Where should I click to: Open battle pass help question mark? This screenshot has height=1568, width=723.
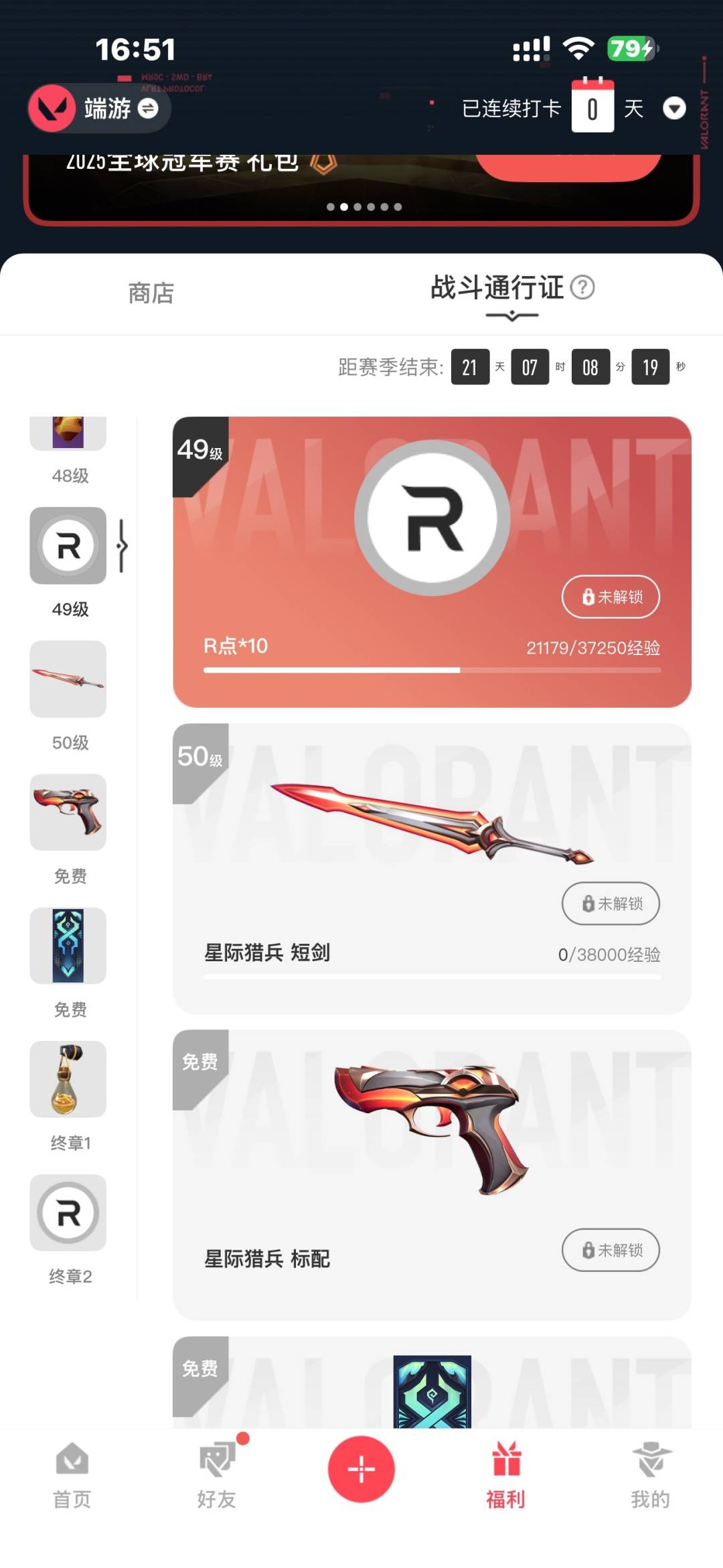tap(582, 287)
